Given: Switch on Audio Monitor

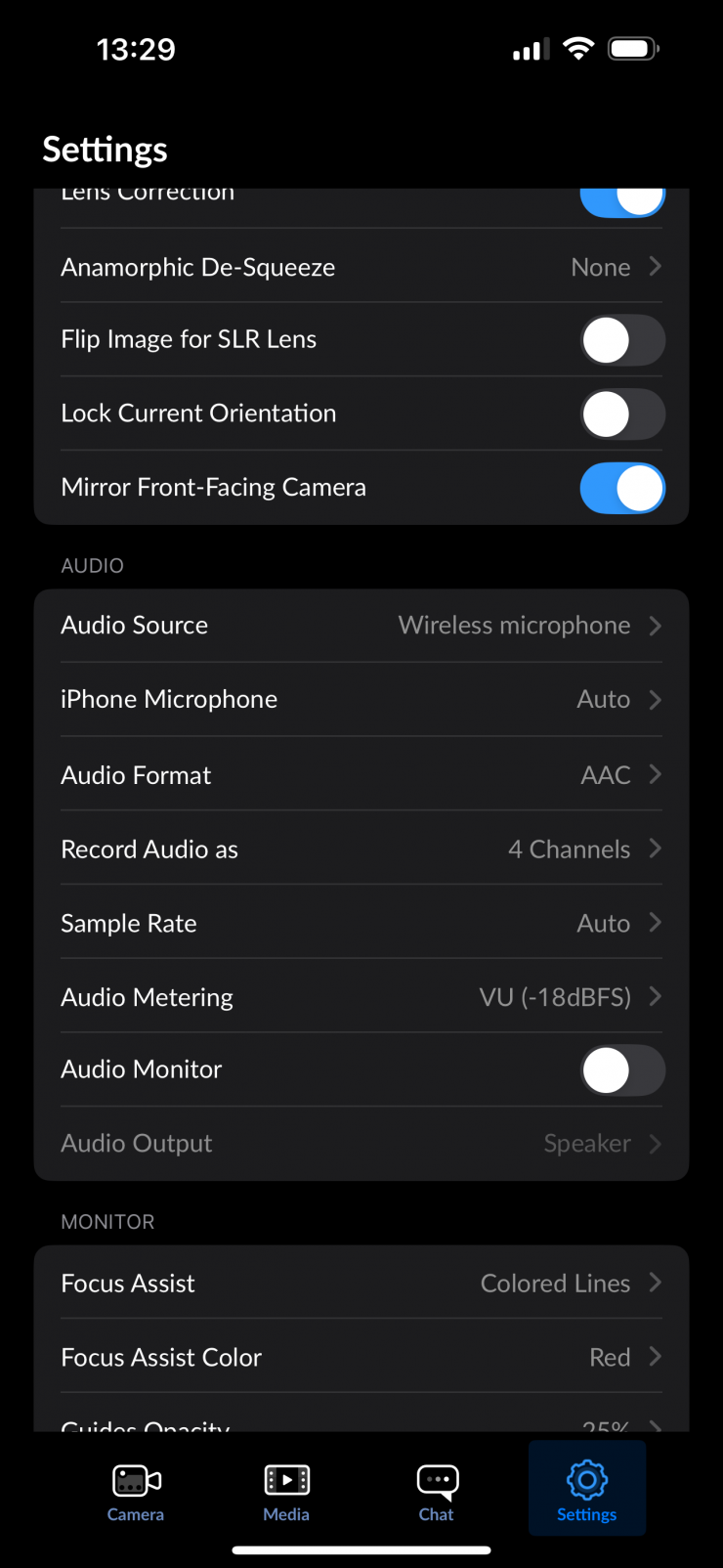Looking at the screenshot, I should [622, 1070].
